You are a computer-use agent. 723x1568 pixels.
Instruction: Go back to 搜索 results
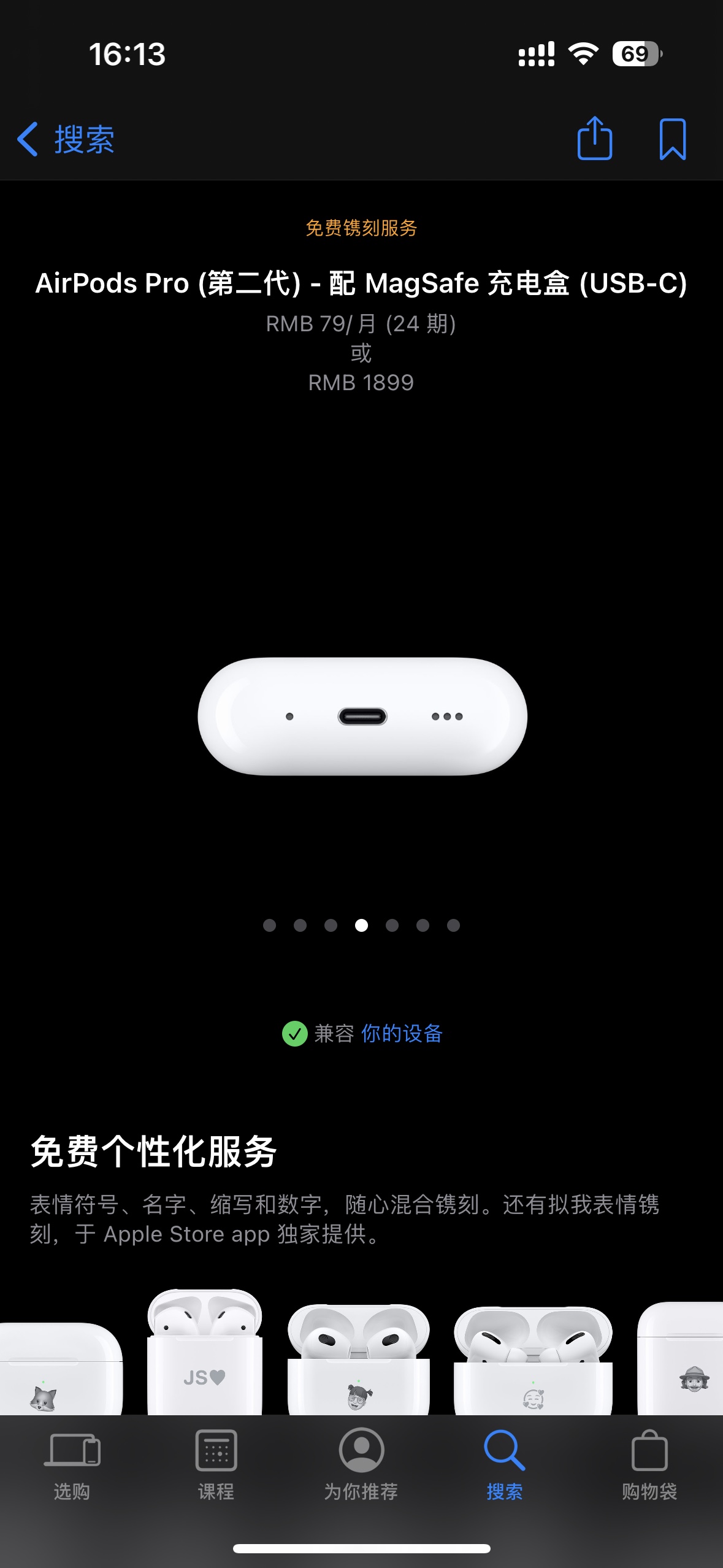click(66, 139)
